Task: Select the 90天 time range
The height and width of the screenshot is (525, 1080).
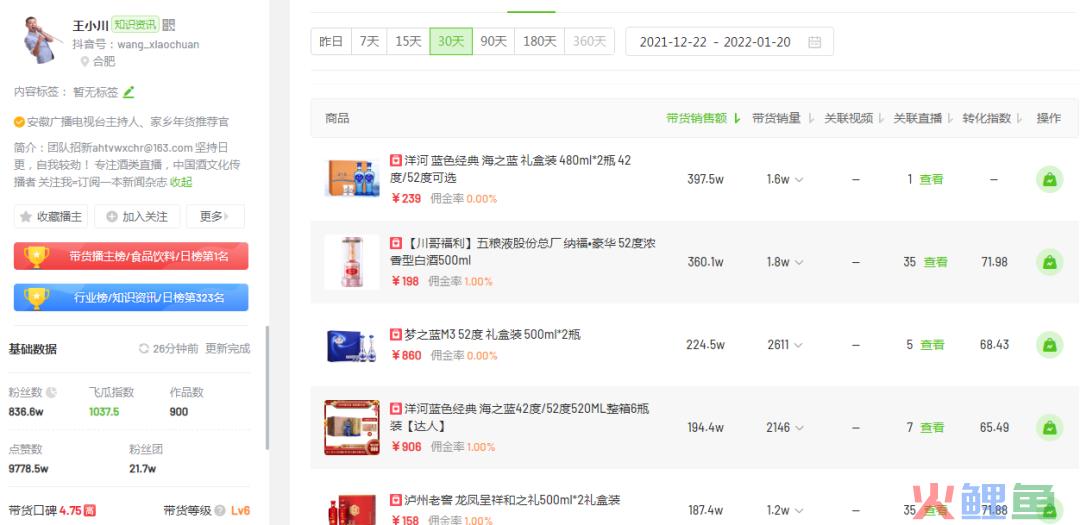Action: pyautogui.click(x=493, y=42)
